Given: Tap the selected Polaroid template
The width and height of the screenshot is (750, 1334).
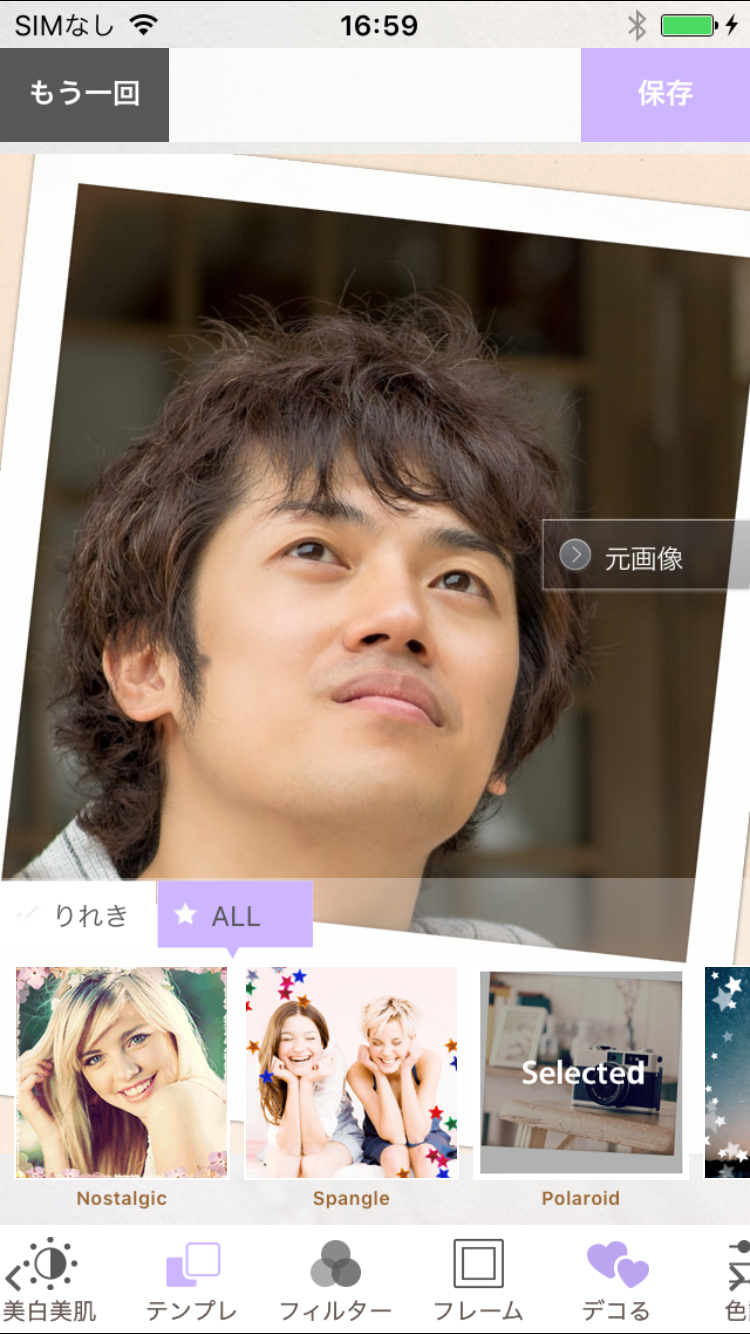Looking at the screenshot, I should (581, 1072).
